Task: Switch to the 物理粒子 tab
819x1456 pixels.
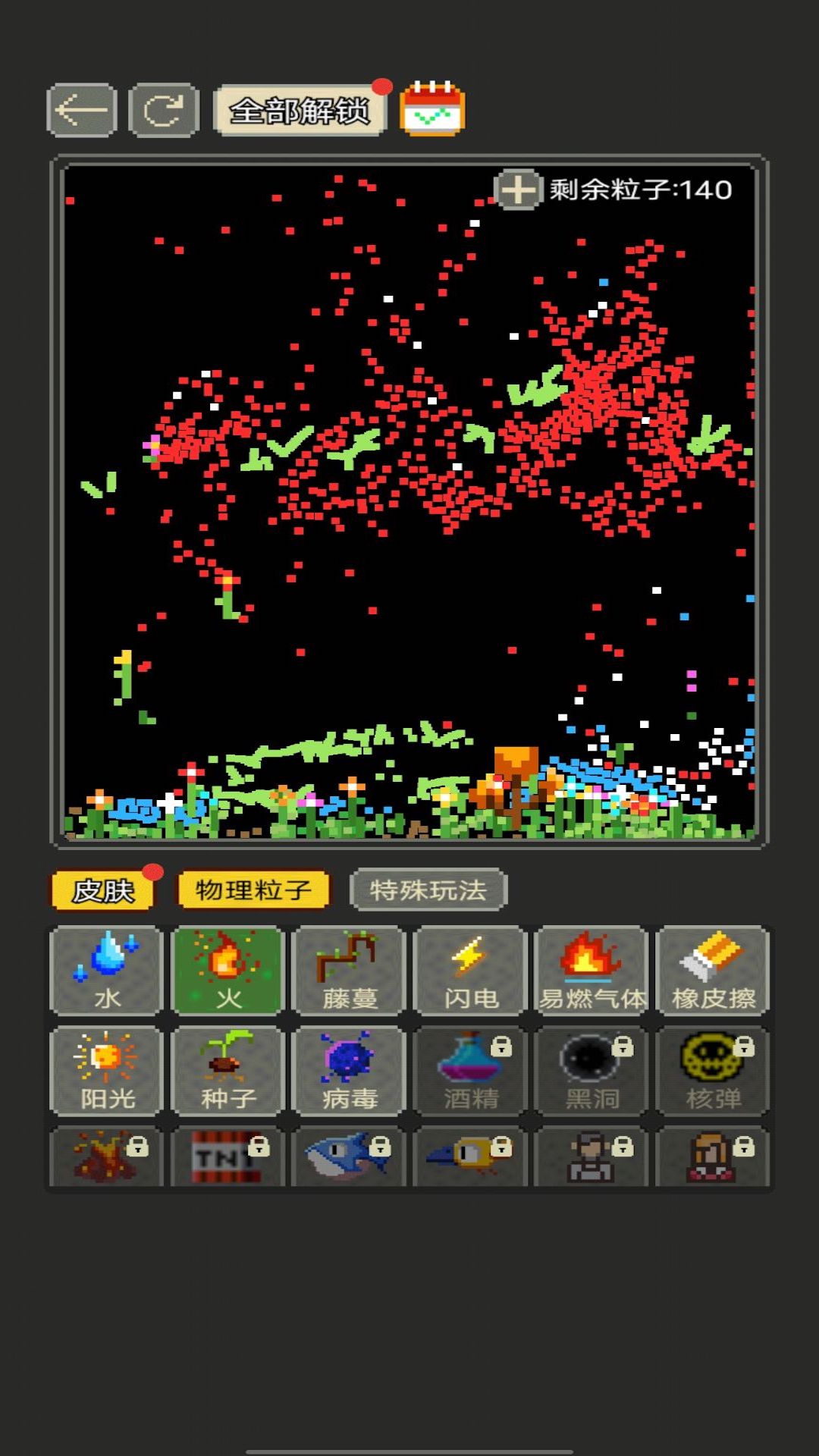Action: (253, 890)
